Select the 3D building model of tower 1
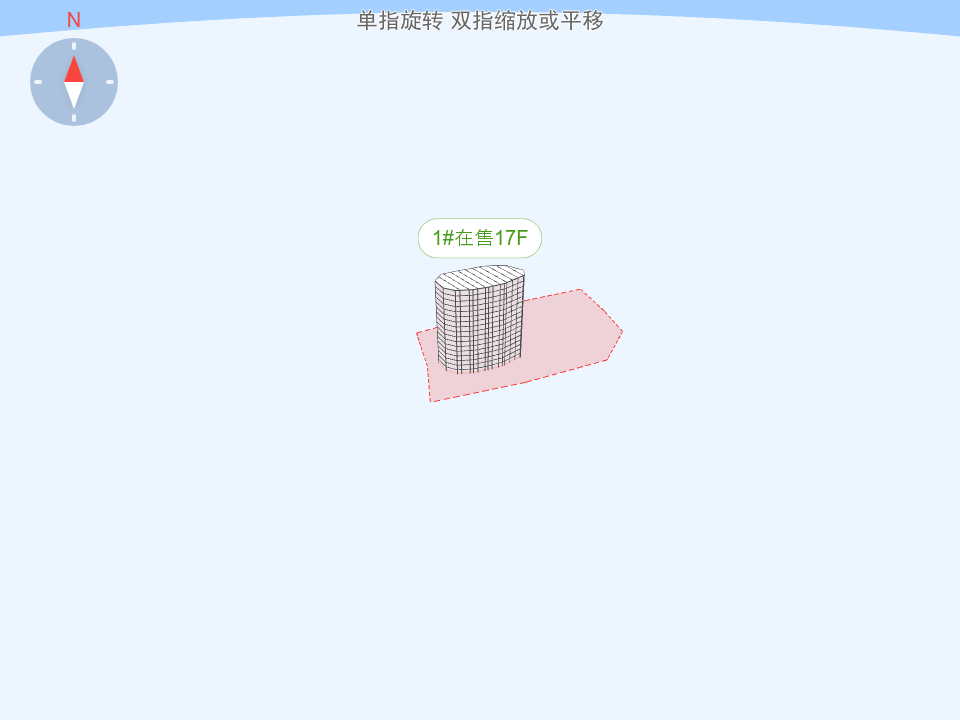 click(x=479, y=323)
